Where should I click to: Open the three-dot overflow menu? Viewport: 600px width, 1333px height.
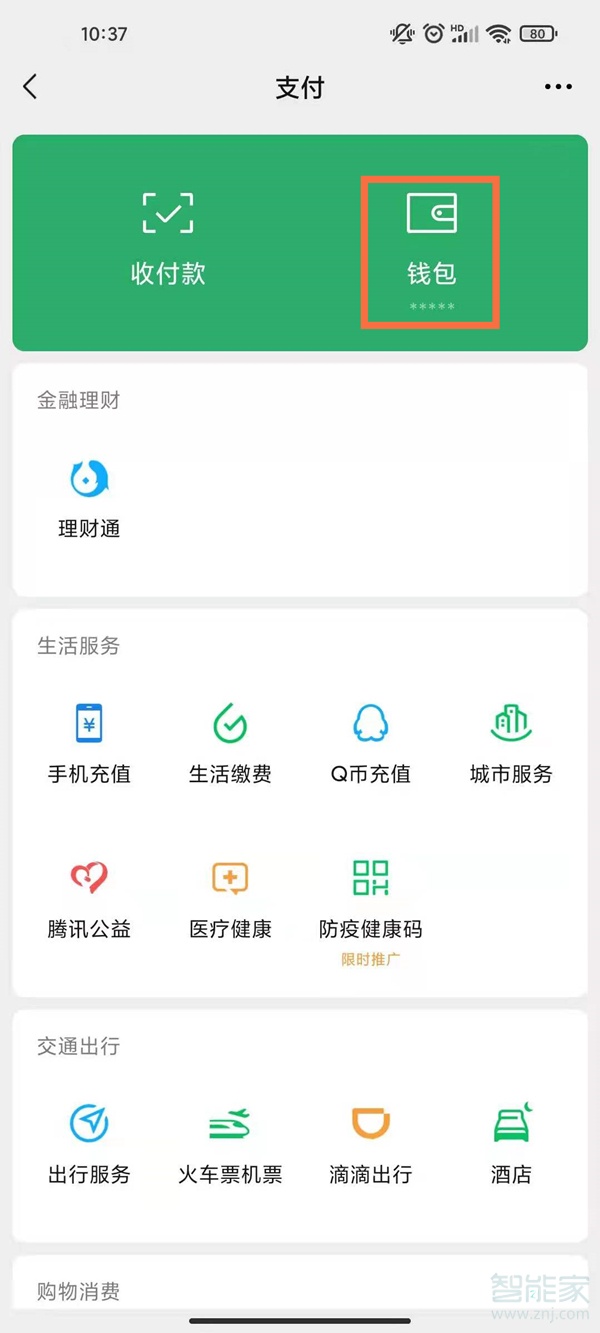click(558, 87)
